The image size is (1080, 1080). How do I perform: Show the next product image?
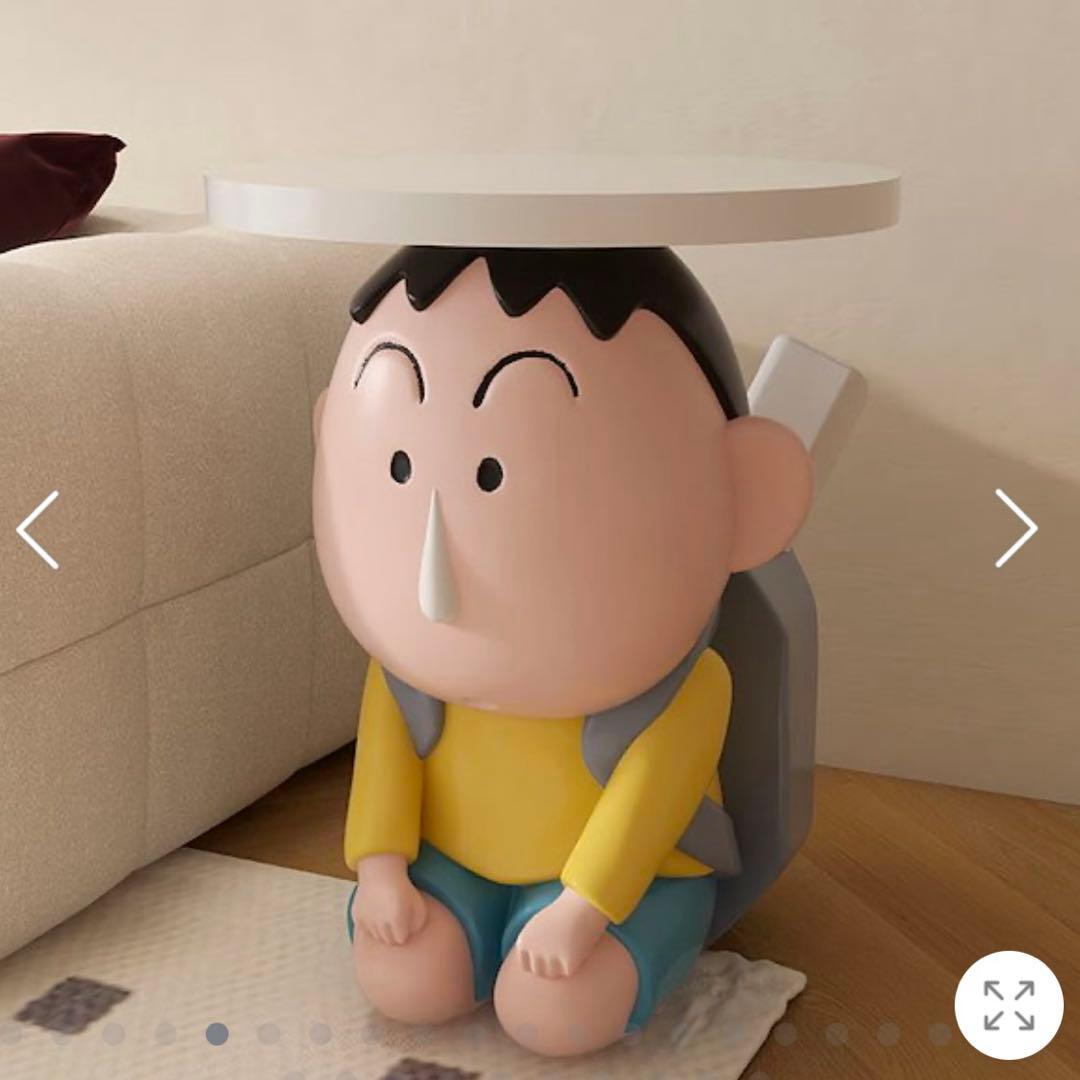[x=1016, y=527]
